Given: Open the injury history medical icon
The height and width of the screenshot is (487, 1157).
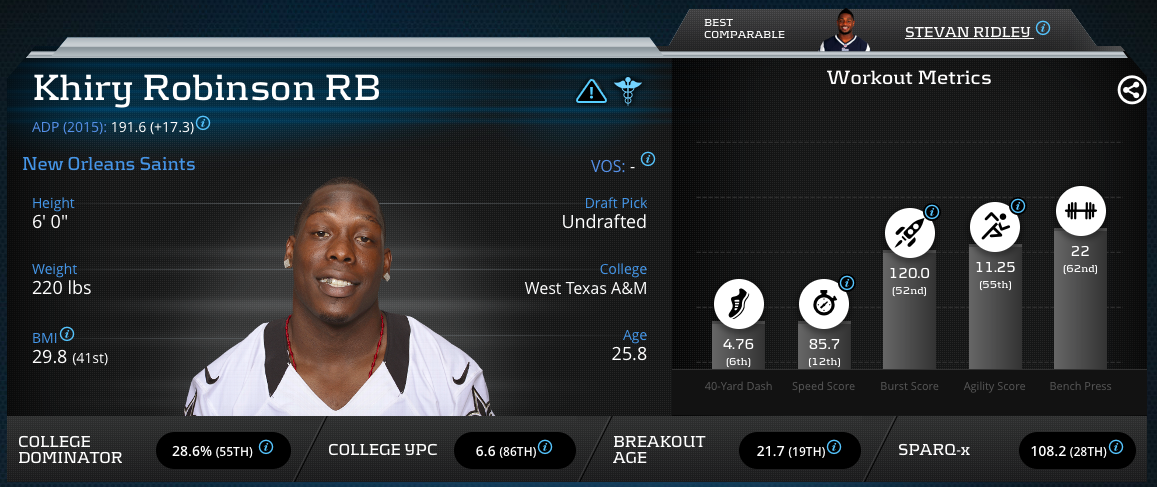Looking at the screenshot, I should (628, 92).
